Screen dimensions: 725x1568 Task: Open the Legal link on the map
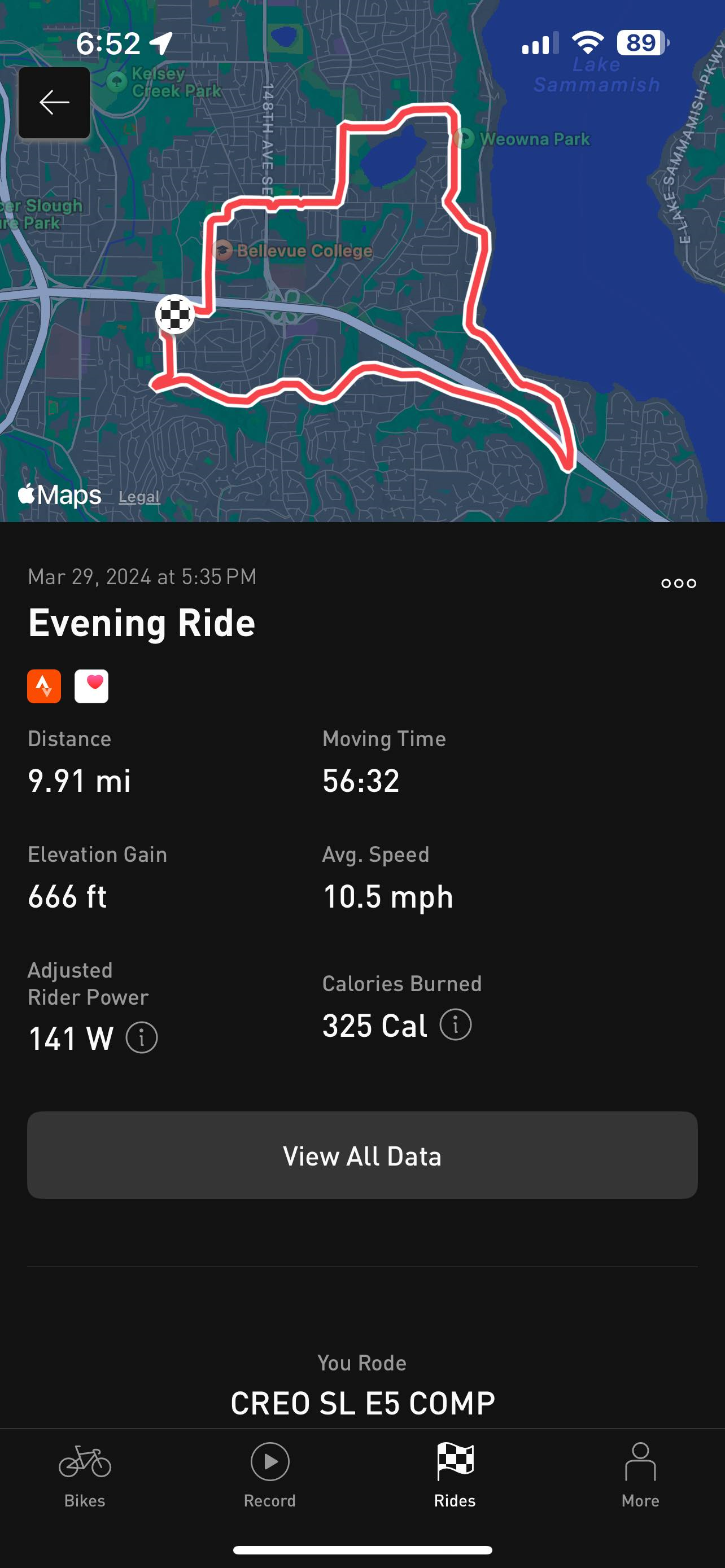click(139, 497)
